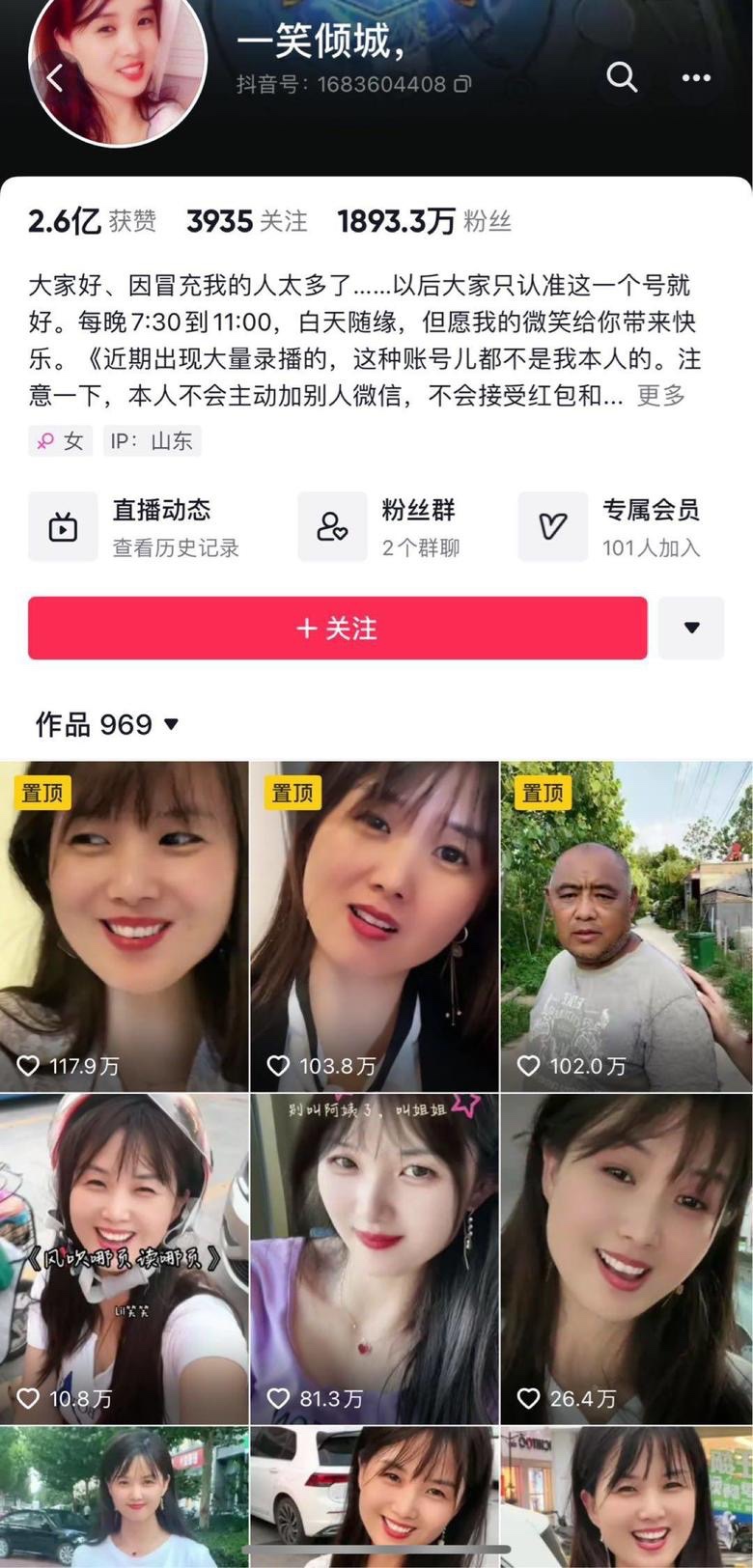View the following list (3935 关注)

pos(247,221)
